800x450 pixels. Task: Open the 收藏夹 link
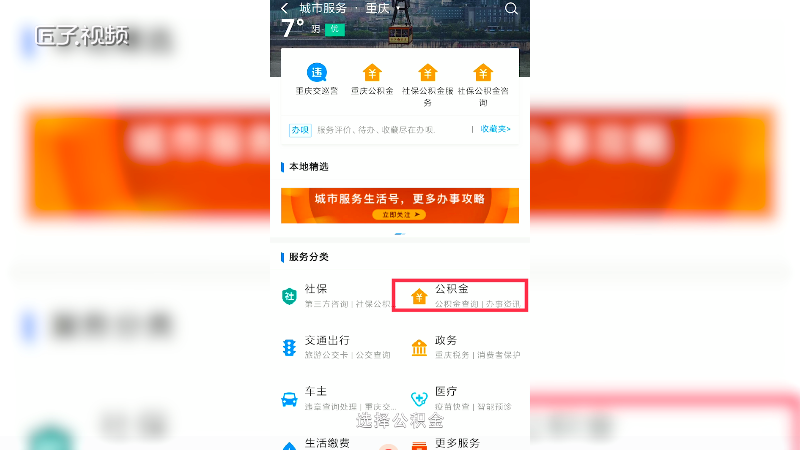(495, 129)
